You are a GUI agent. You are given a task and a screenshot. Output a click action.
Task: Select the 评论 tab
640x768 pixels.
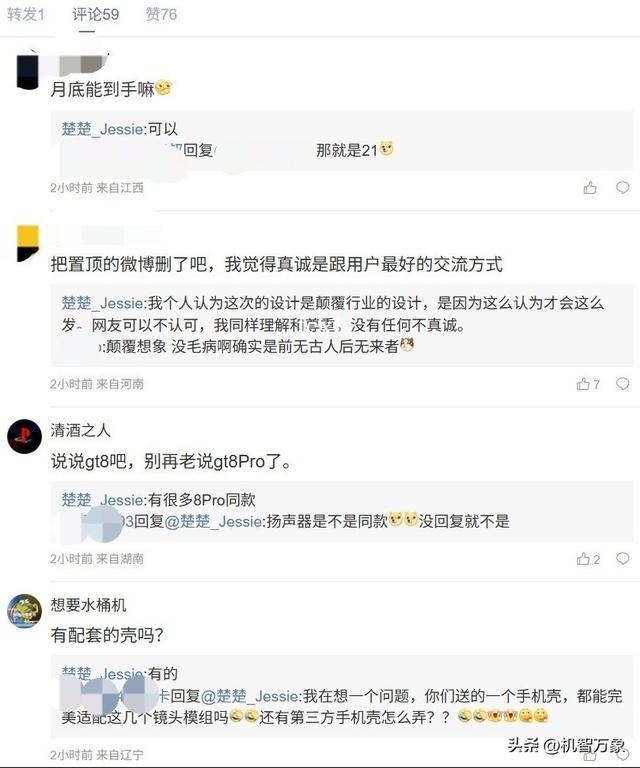click(96, 14)
